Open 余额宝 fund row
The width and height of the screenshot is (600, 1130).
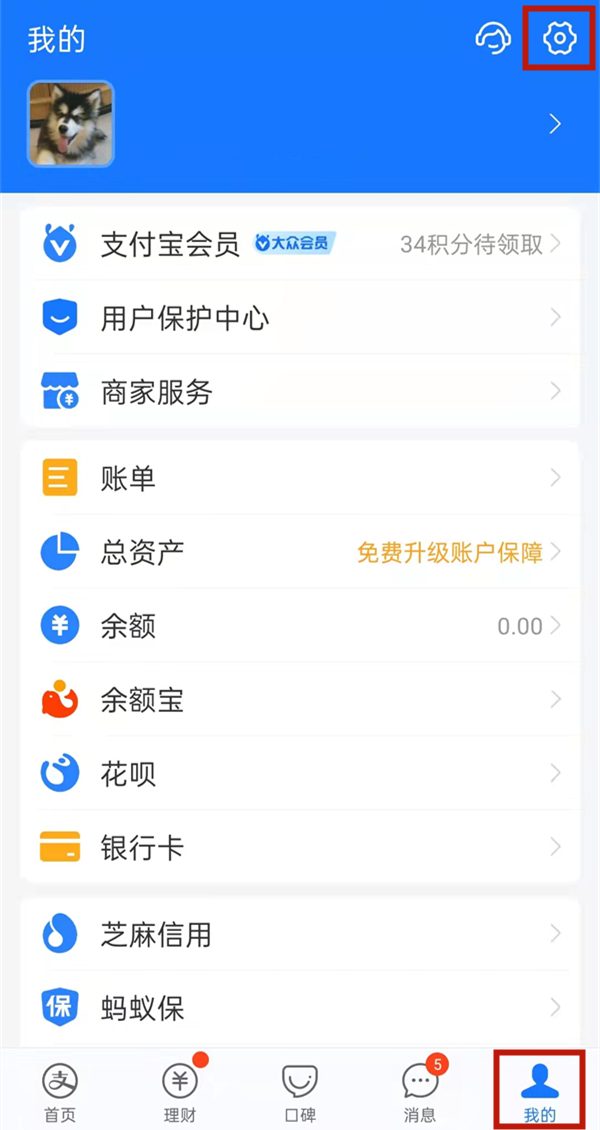click(x=300, y=700)
